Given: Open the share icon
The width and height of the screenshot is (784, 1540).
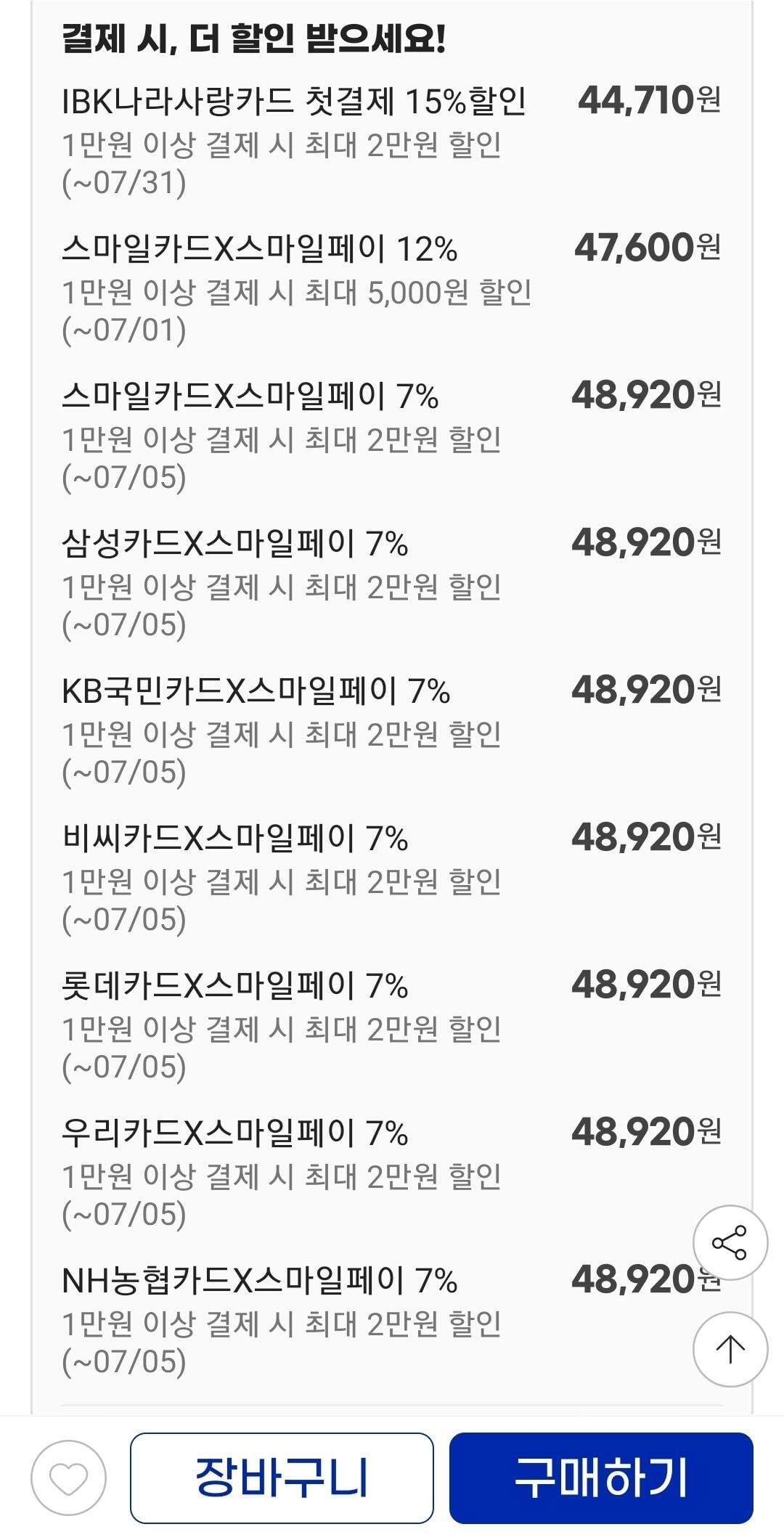Looking at the screenshot, I should [x=730, y=1243].
